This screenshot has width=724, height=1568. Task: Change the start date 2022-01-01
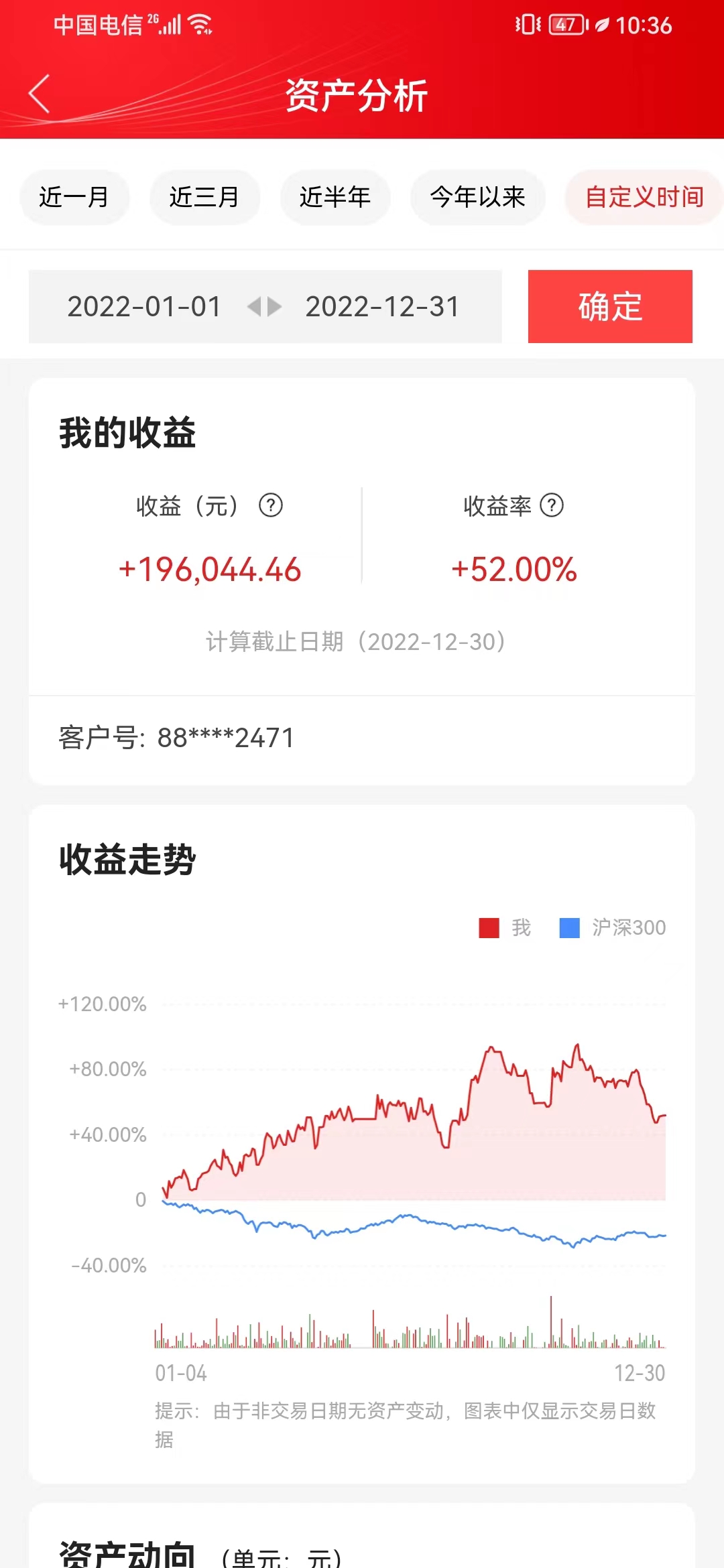tap(144, 307)
